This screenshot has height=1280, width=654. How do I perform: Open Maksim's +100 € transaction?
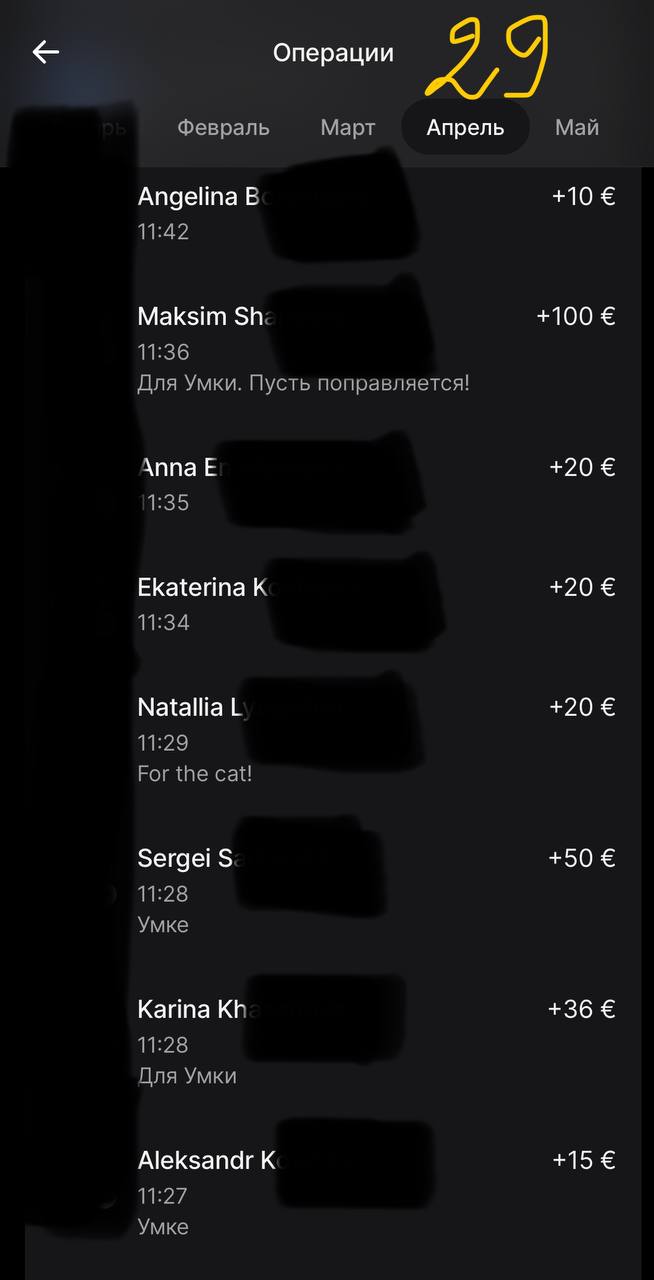click(x=375, y=348)
